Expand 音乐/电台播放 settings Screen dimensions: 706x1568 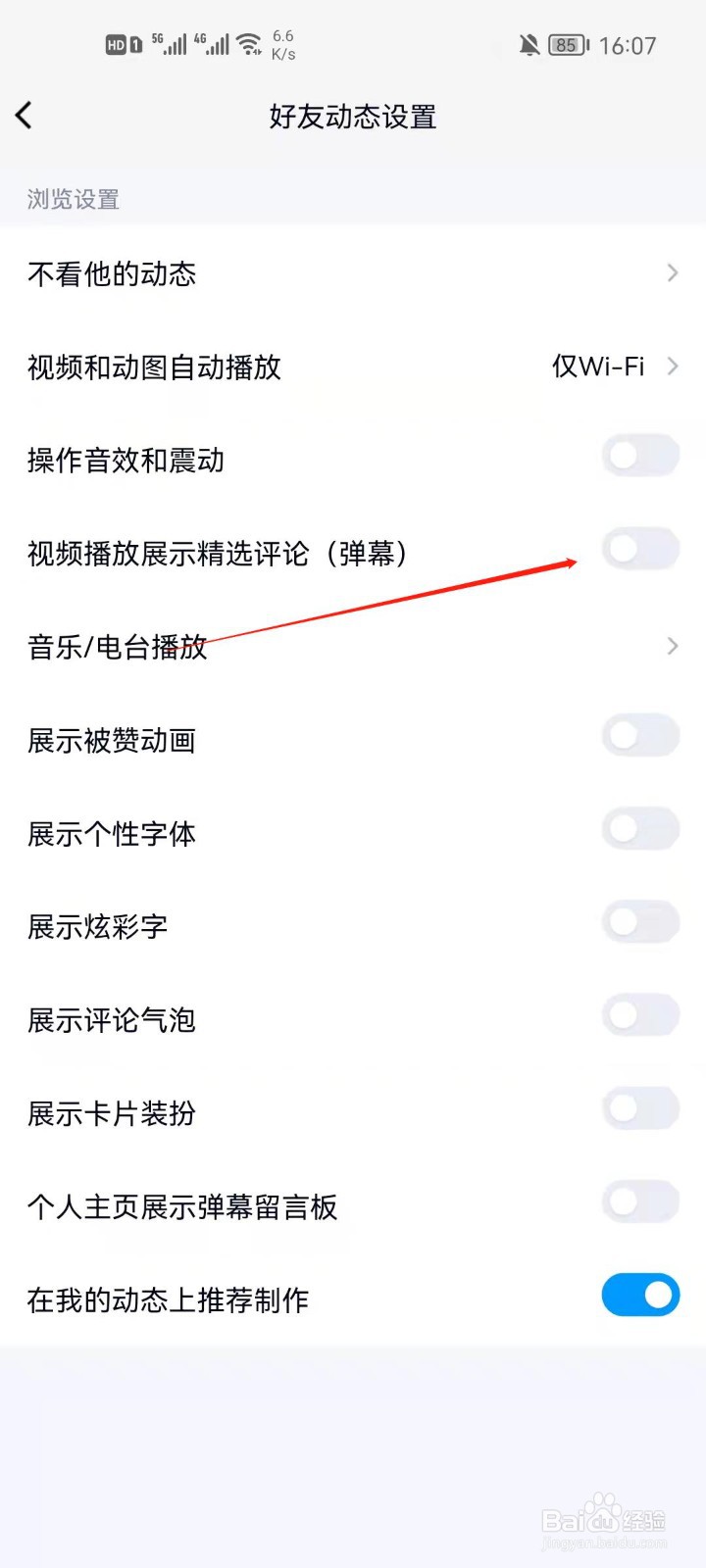[x=673, y=646]
